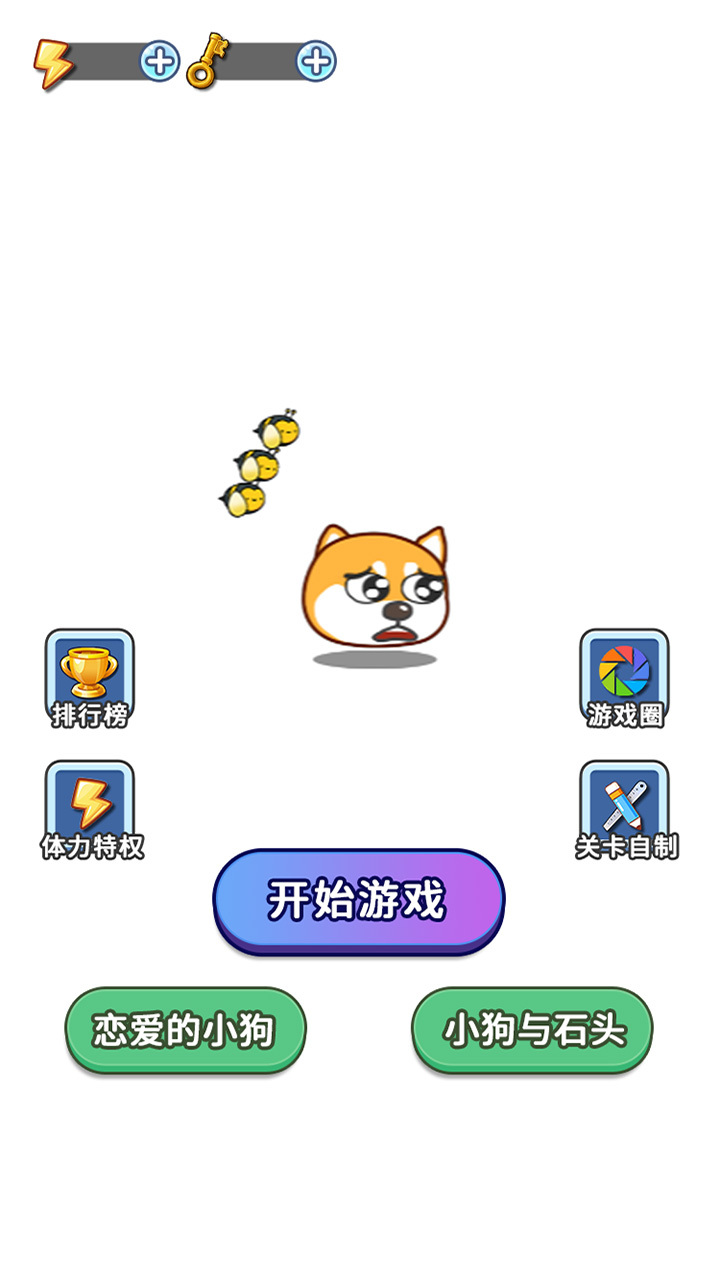Tap the trophy inside the leaderboard badge

coord(88,672)
